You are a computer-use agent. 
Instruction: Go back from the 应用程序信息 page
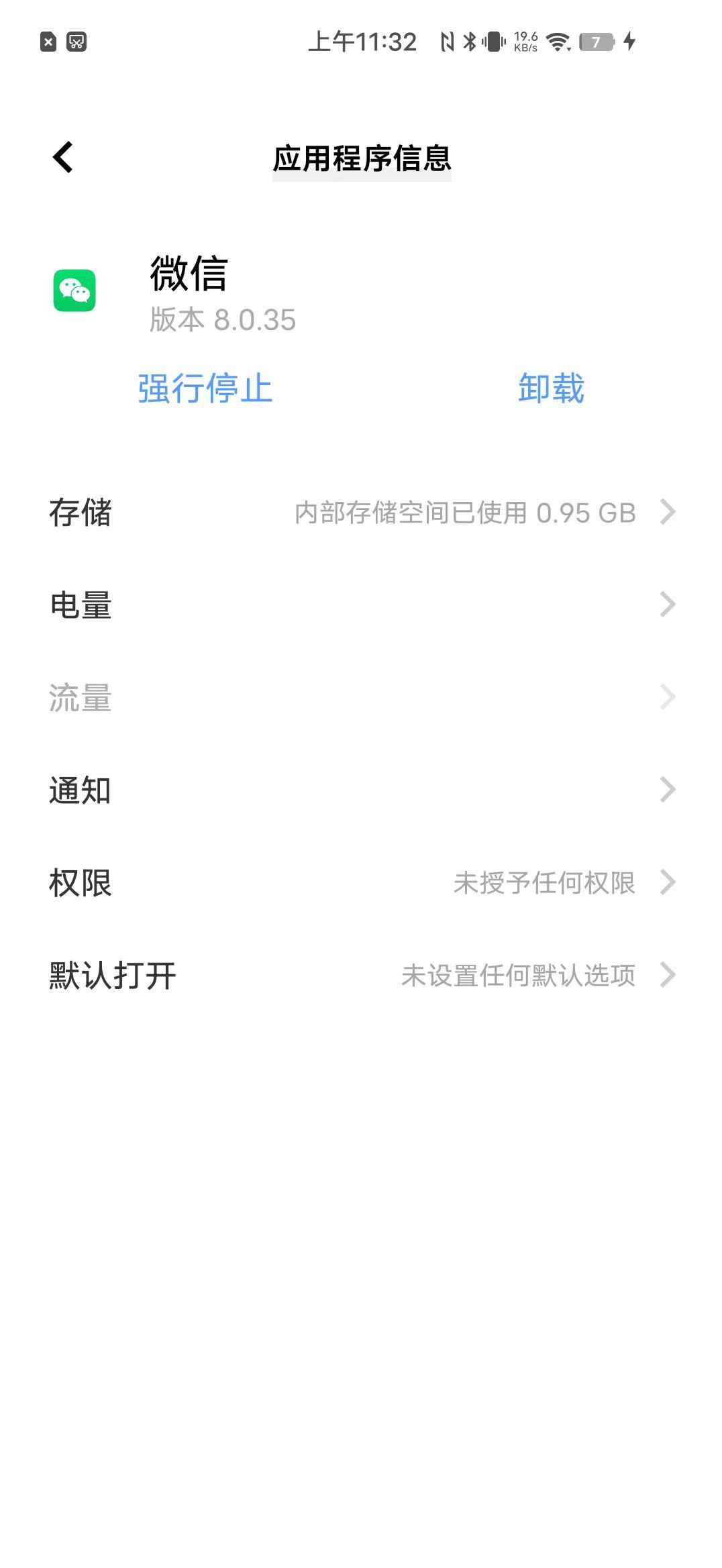click(63, 158)
